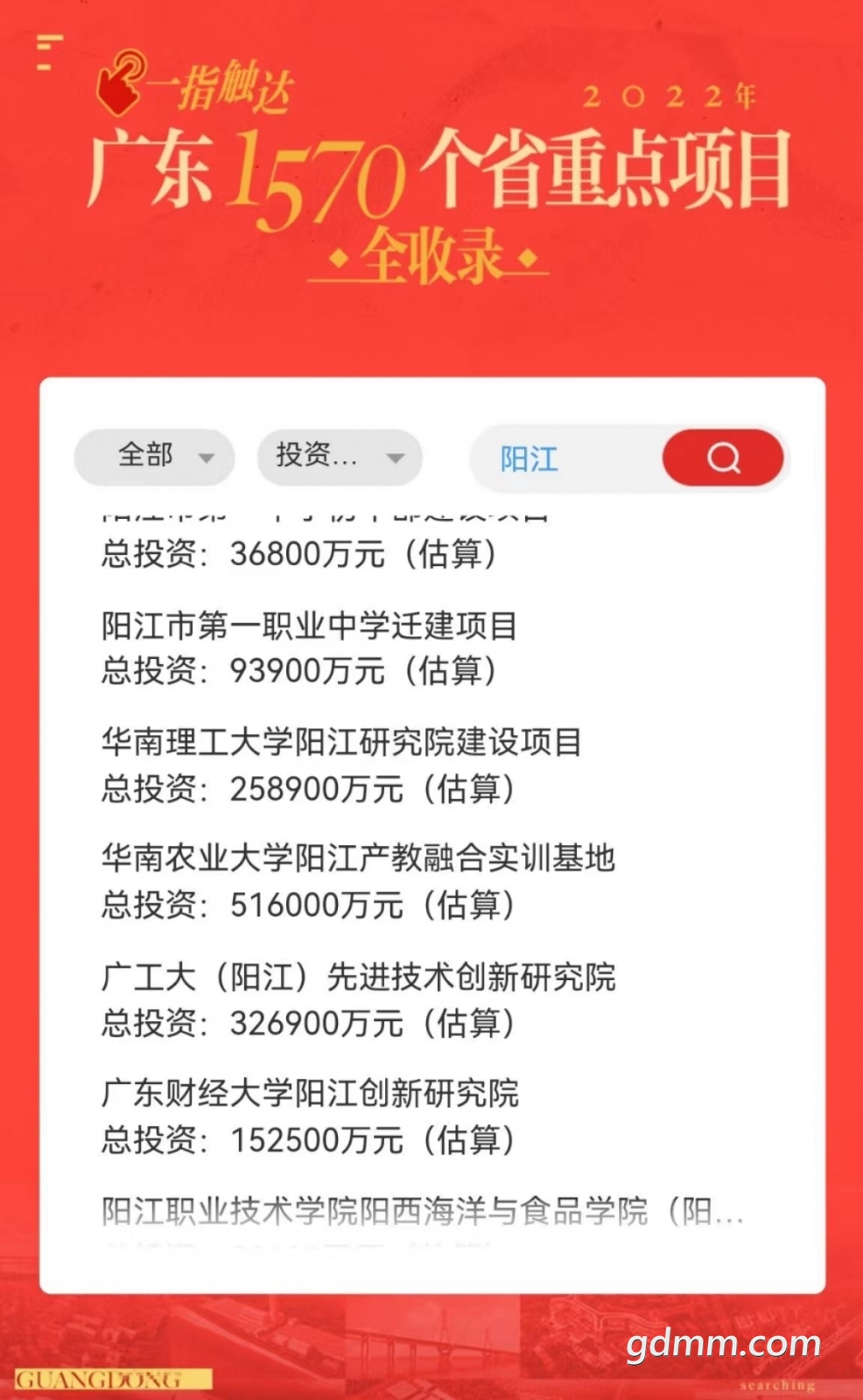
Task: Hit the red search magnifier button
Action: coord(723,458)
